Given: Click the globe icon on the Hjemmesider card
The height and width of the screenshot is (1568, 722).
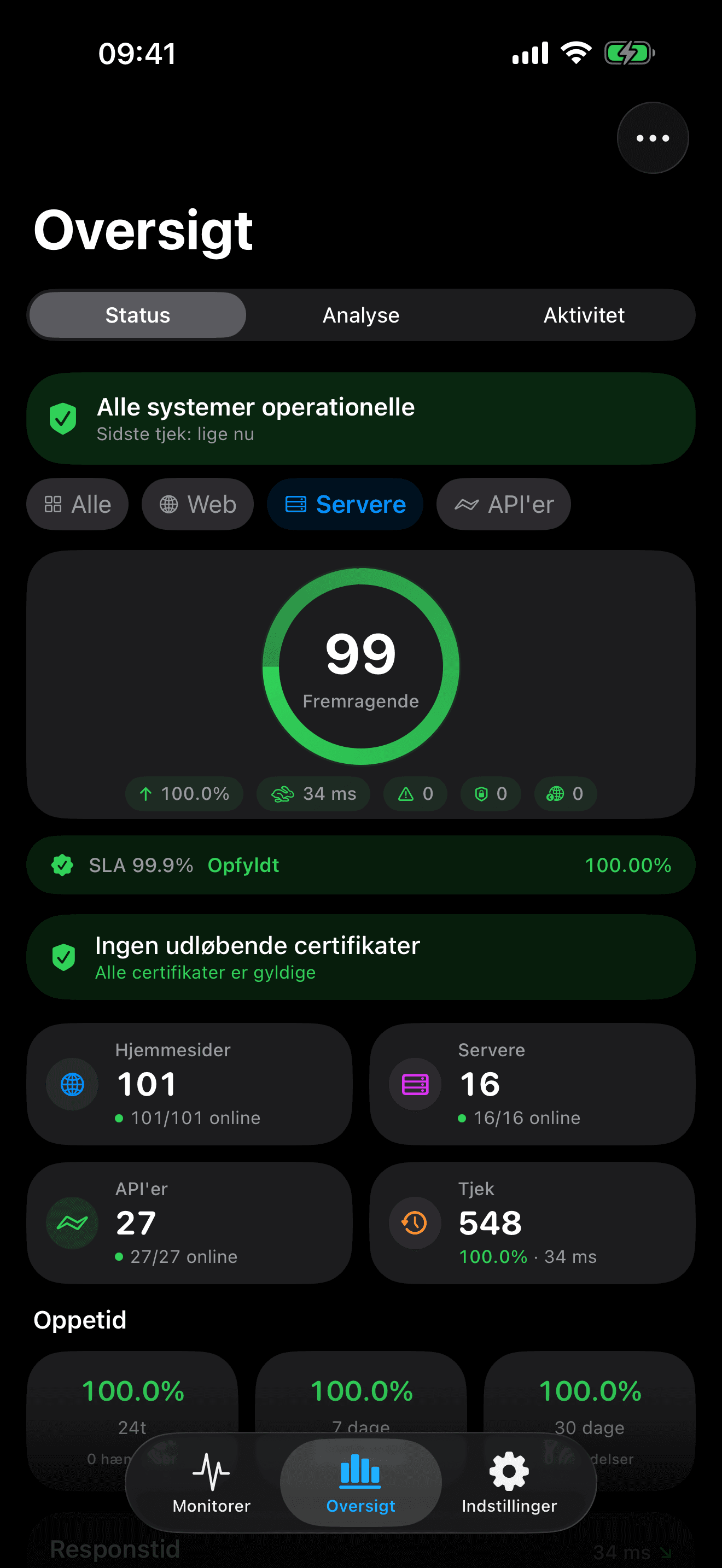Looking at the screenshot, I should coord(72,1084).
